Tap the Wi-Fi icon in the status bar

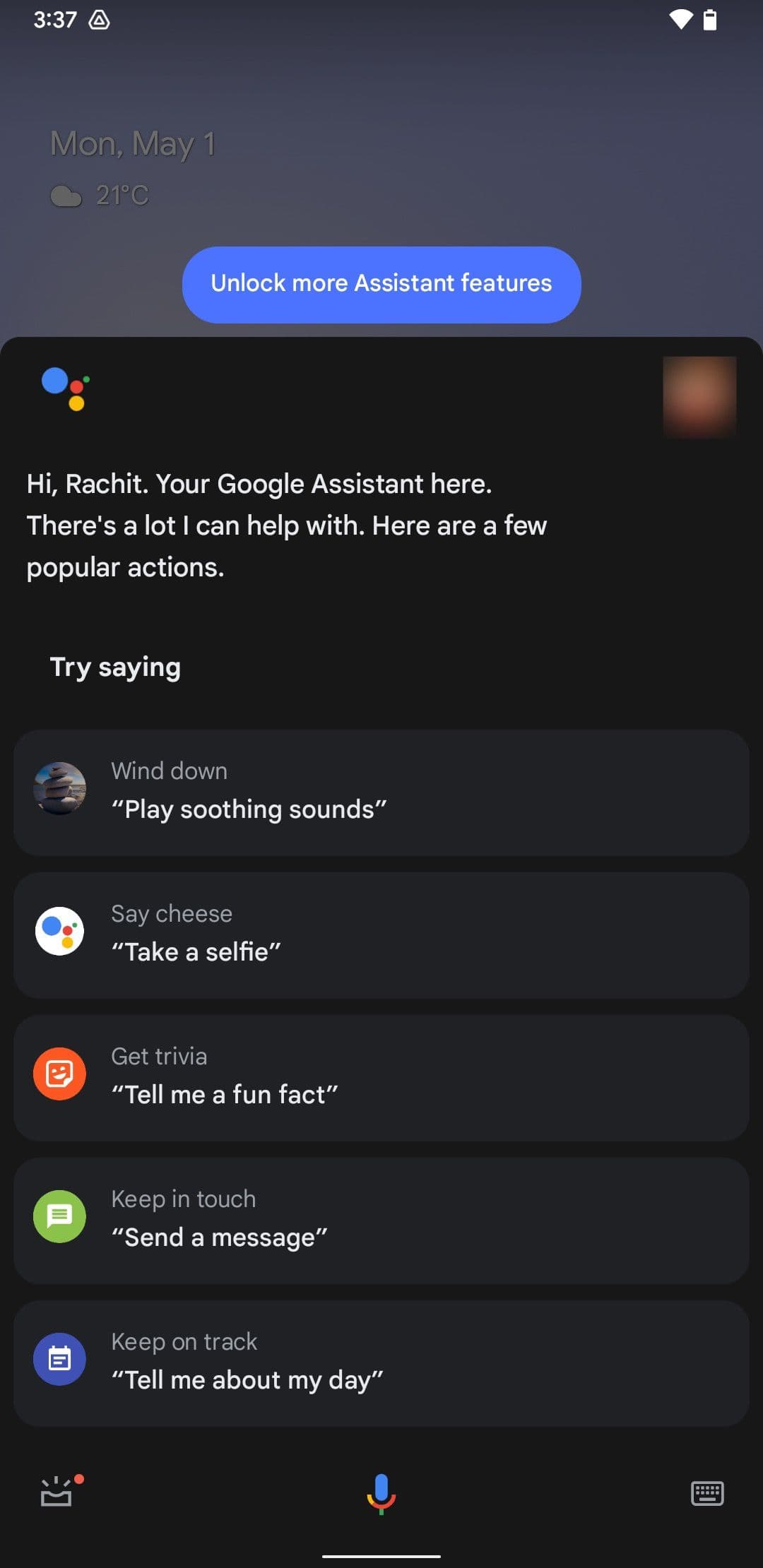[680, 19]
